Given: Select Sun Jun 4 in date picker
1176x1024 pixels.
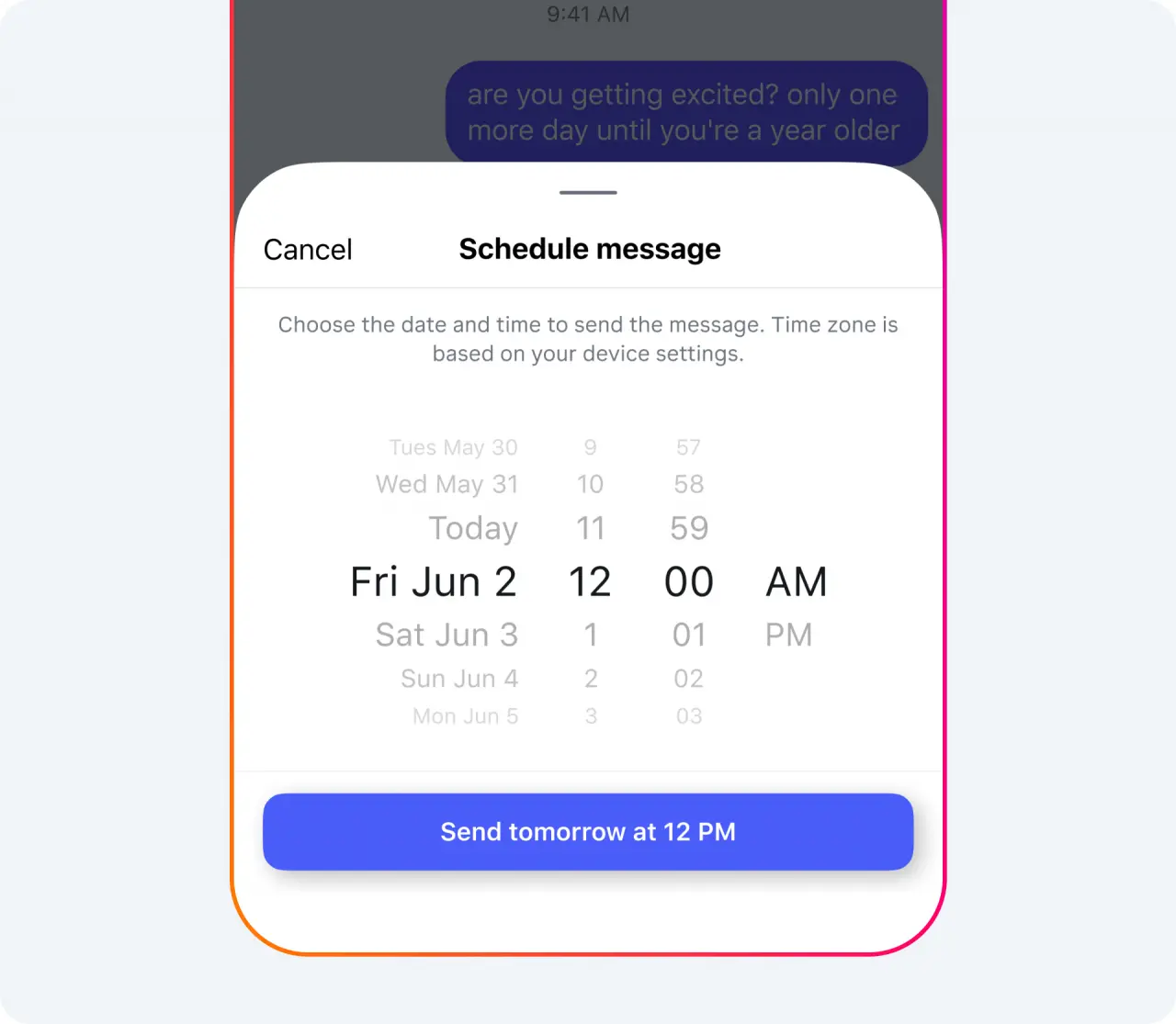Looking at the screenshot, I should point(459,679).
